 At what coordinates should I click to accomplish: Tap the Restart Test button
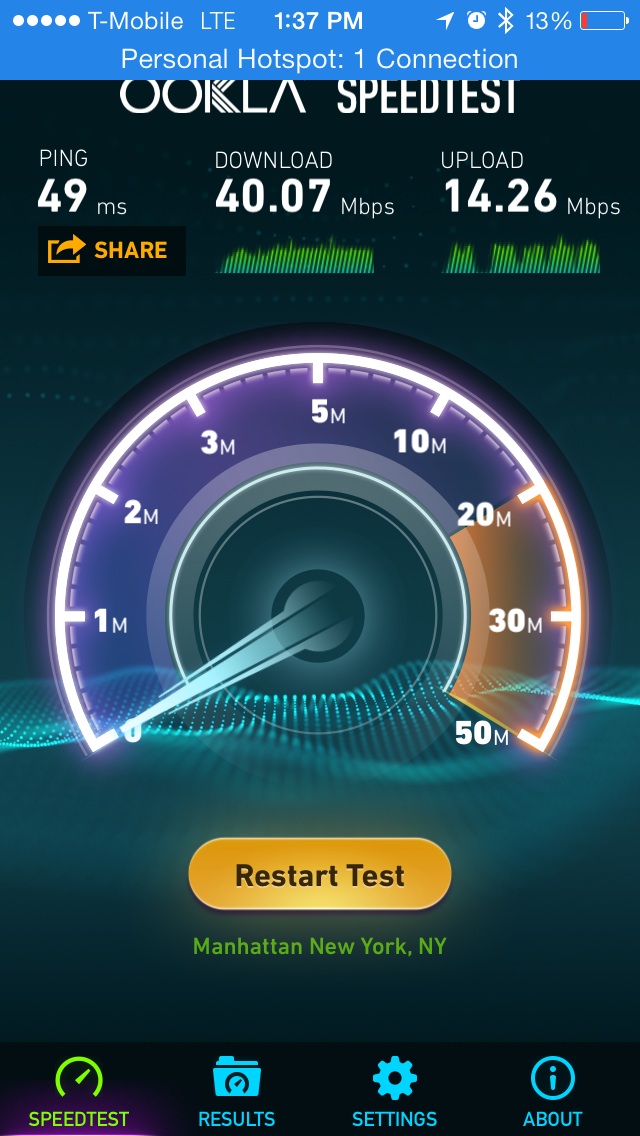pos(320,874)
